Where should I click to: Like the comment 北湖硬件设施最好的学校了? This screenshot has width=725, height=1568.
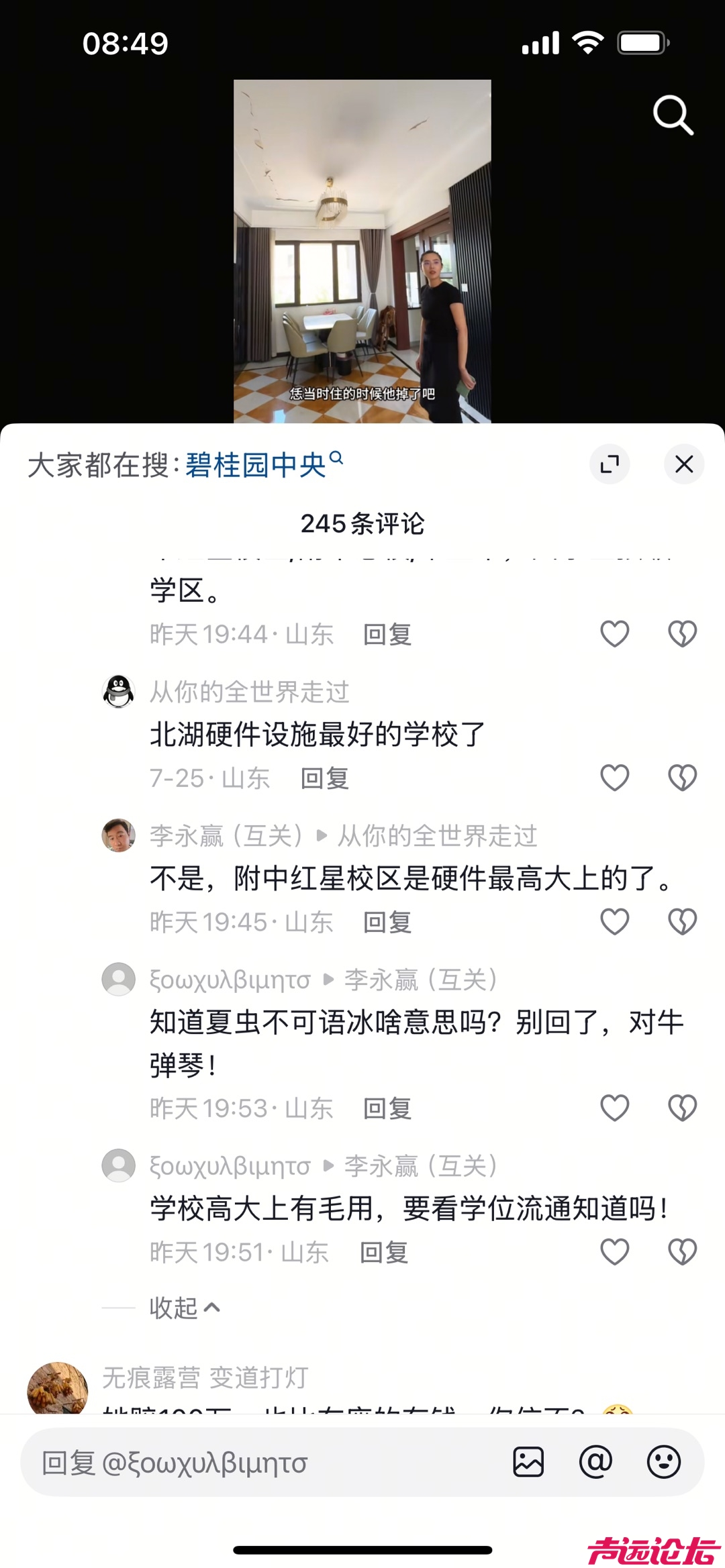point(614,778)
